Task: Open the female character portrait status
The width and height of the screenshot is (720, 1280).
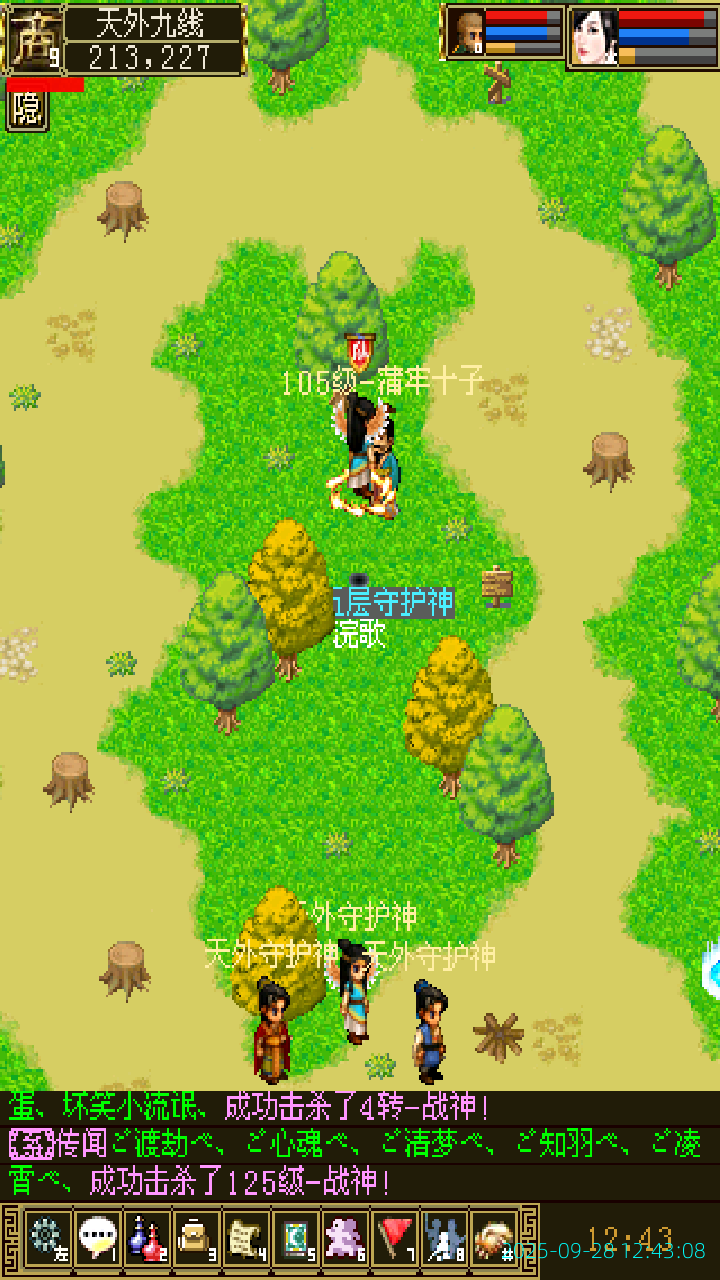Action: point(594,37)
